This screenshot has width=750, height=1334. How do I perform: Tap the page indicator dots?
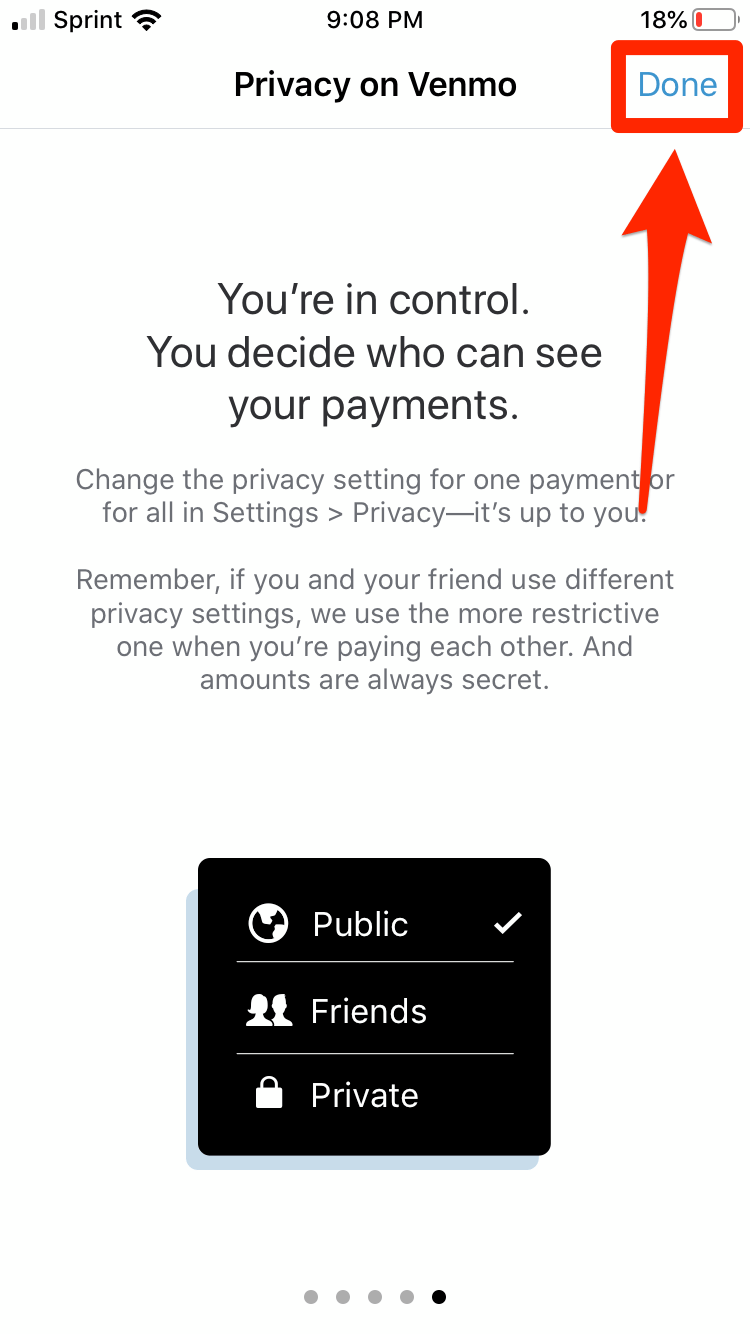(375, 1297)
